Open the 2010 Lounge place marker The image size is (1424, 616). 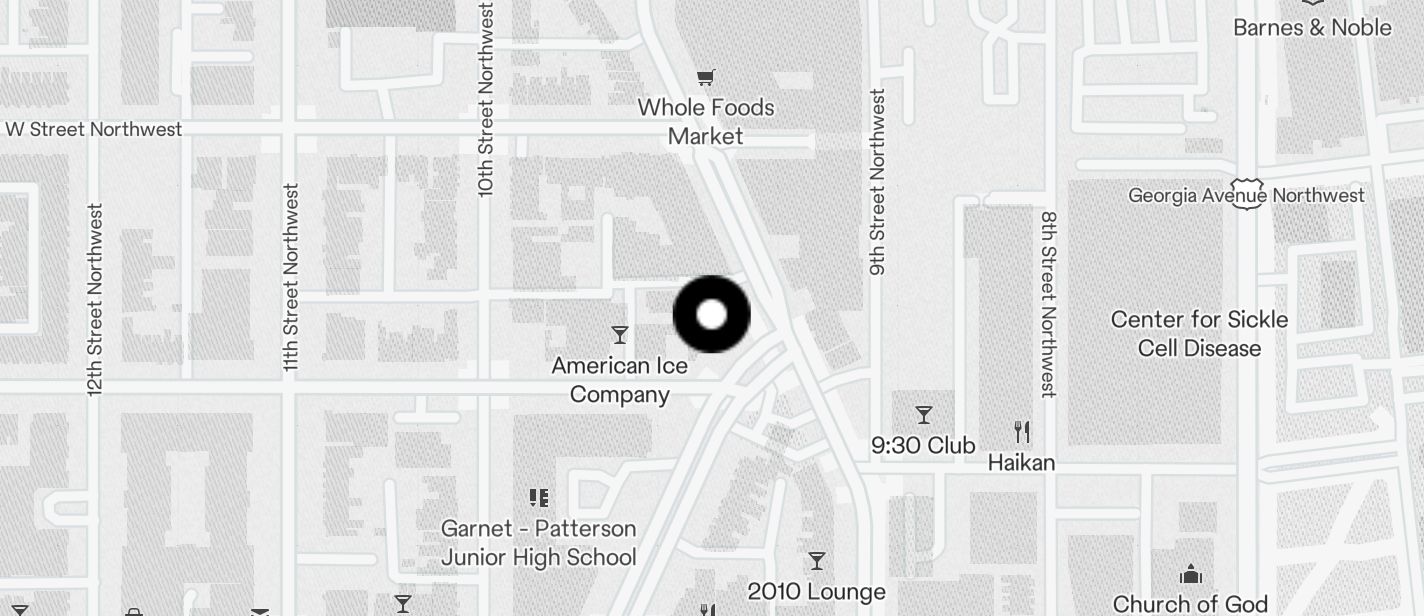[817, 561]
